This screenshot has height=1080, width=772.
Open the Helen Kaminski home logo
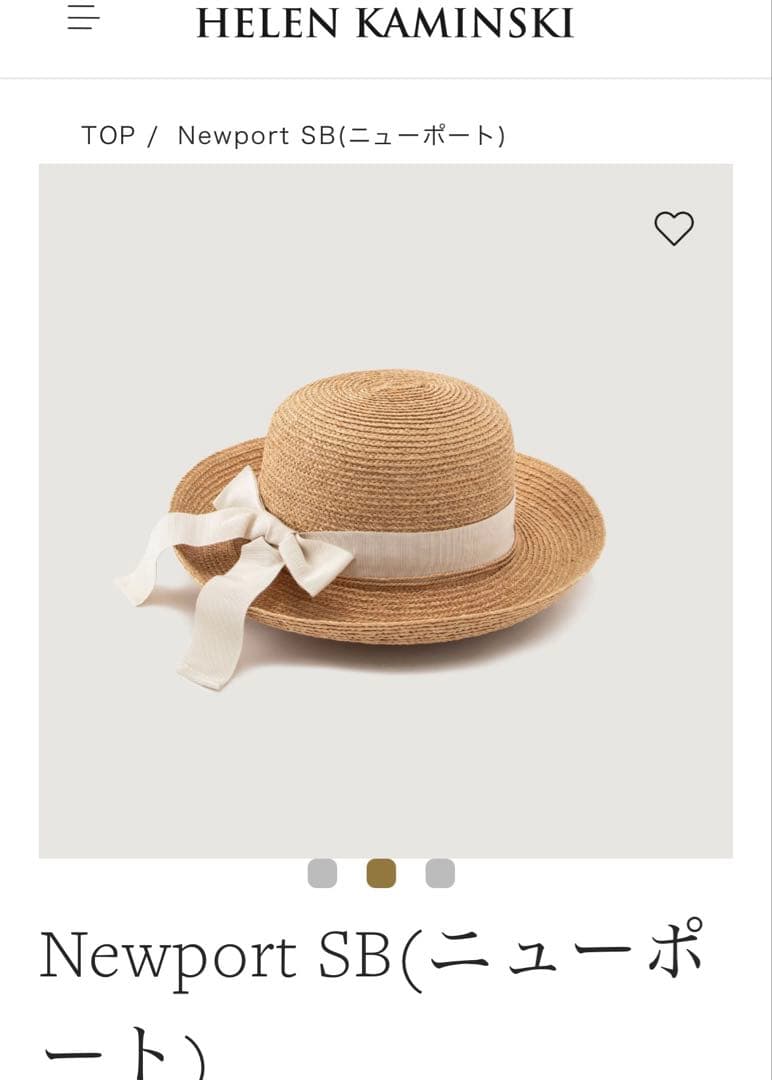(x=385, y=23)
